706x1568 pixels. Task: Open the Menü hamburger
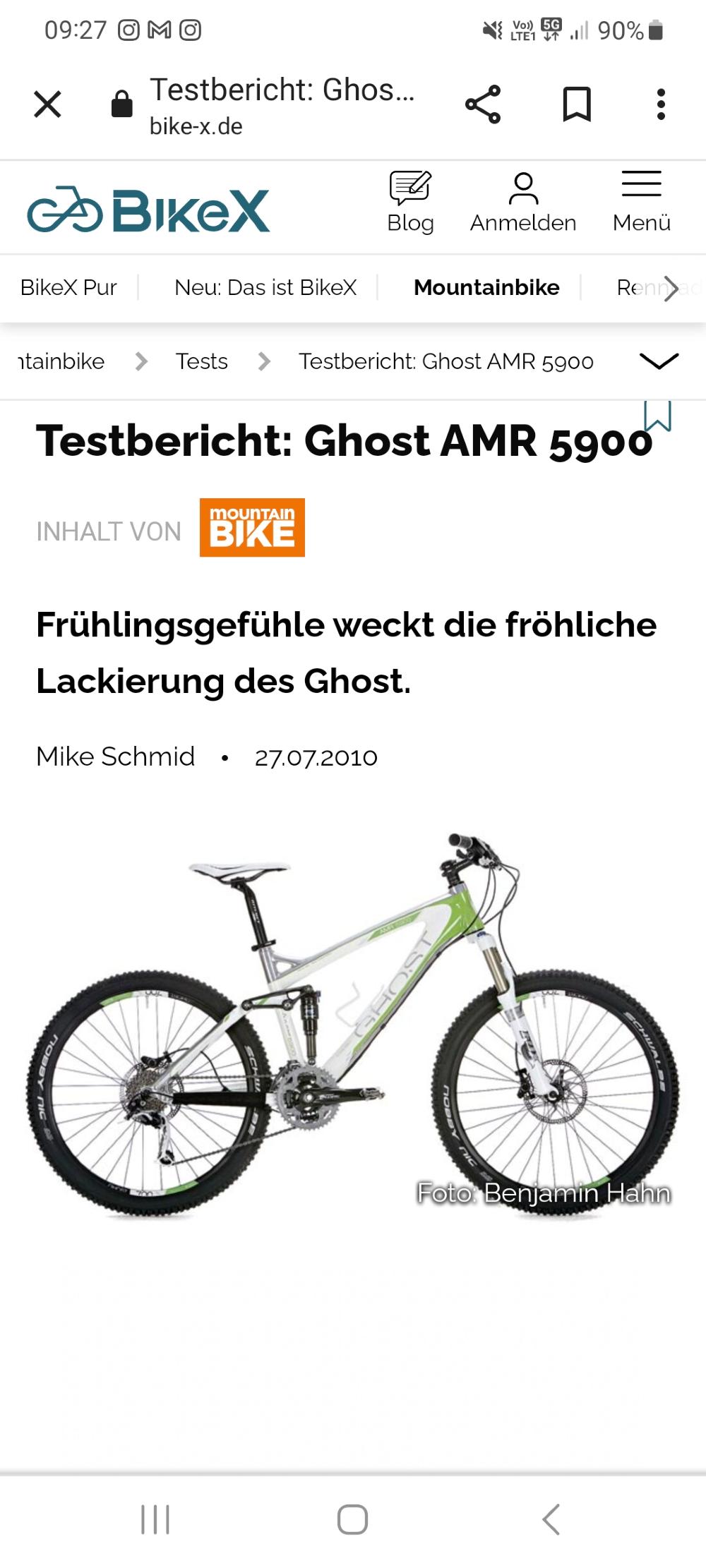(x=641, y=203)
